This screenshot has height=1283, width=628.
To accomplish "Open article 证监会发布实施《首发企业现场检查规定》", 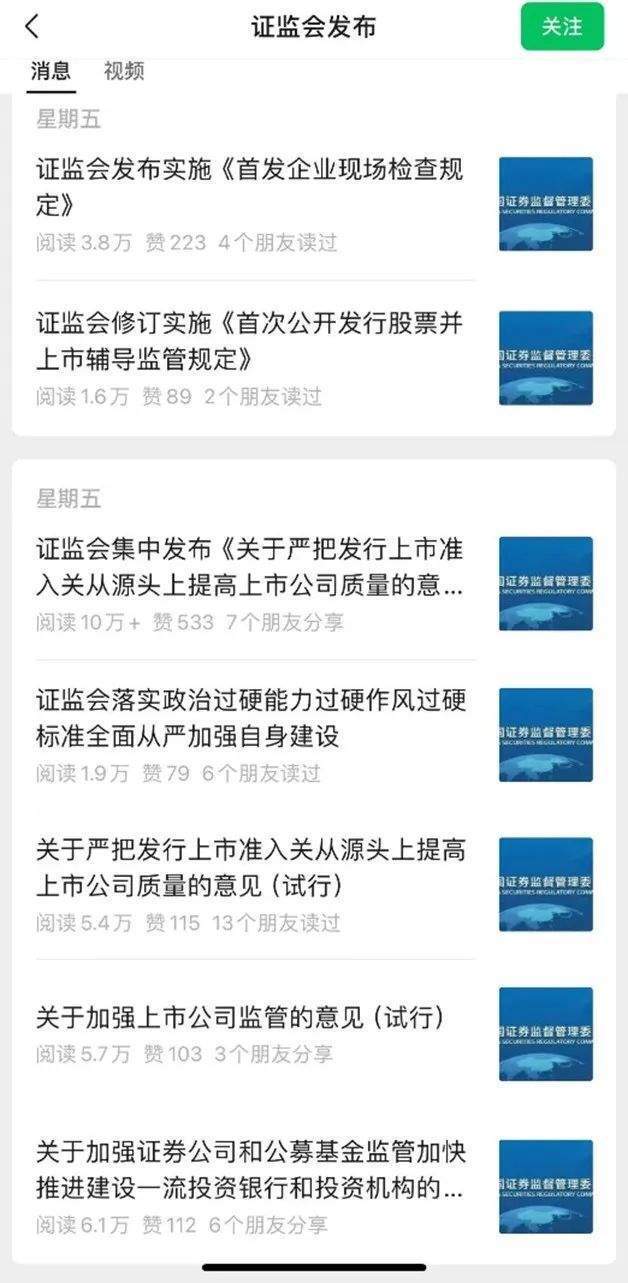I will [x=250, y=187].
